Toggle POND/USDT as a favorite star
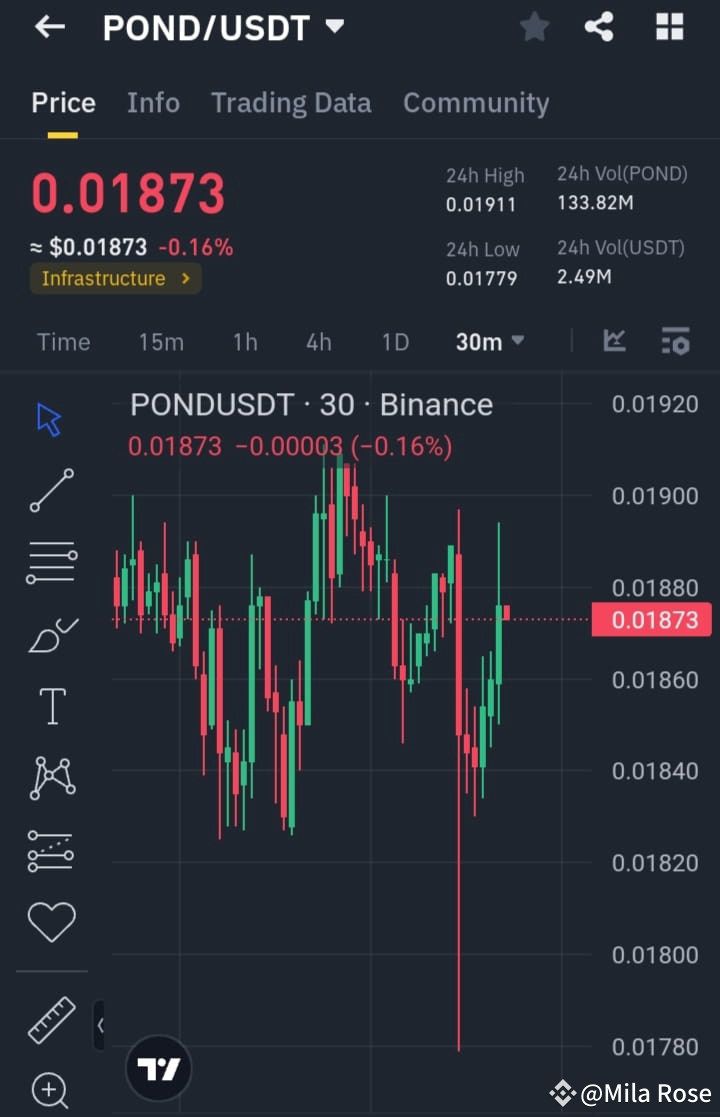This screenshot has width=720, height=1117. (534, 27)
